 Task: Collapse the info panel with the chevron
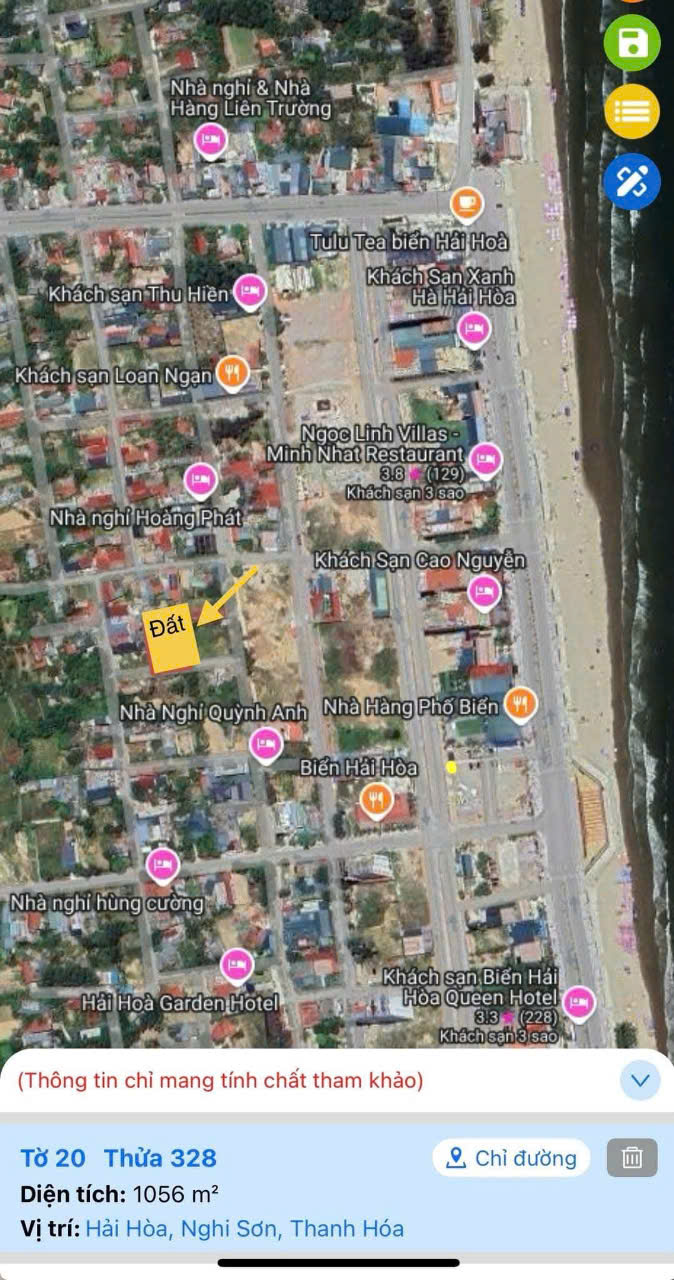click(x=640, y=1080)
